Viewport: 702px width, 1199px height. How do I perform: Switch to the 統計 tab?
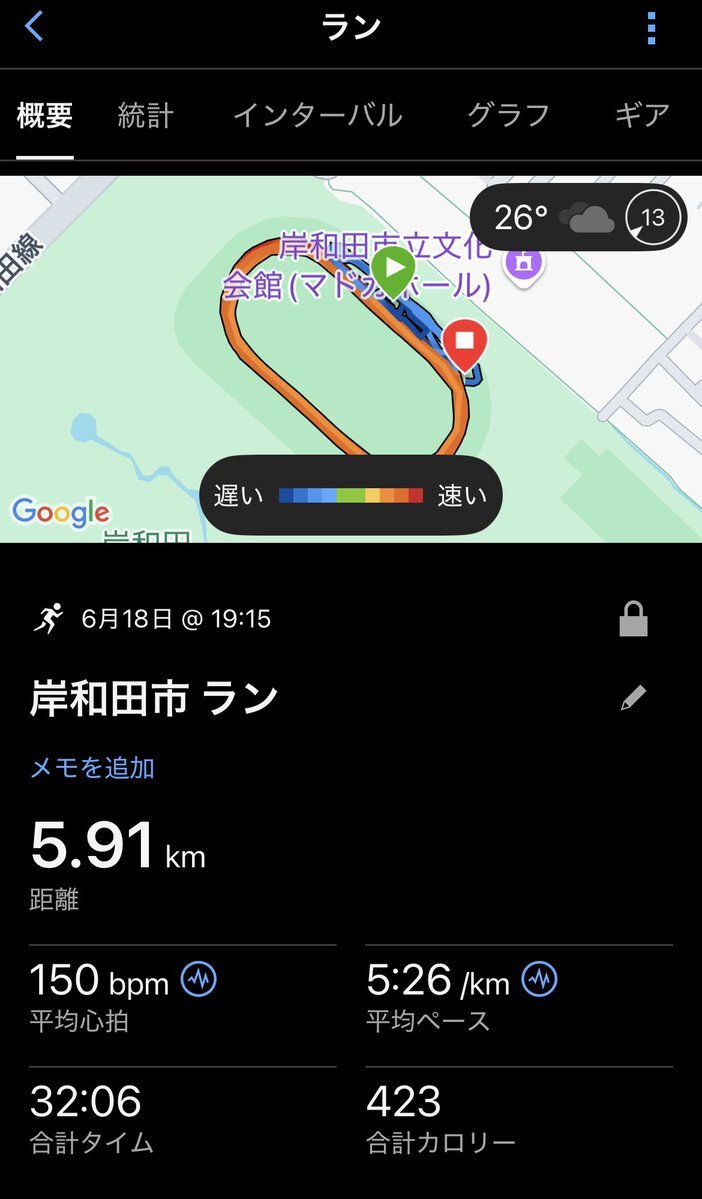(x=145, y=115)
